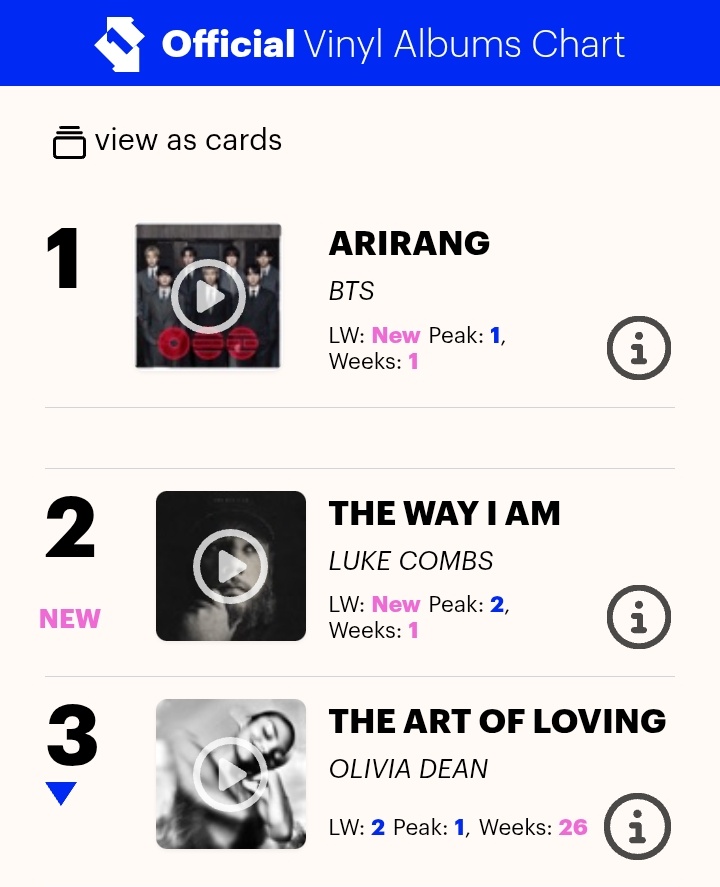Screen dimensions: 720x887
Task: Play the ARIRANG album preview
Action: coord(208,296)
